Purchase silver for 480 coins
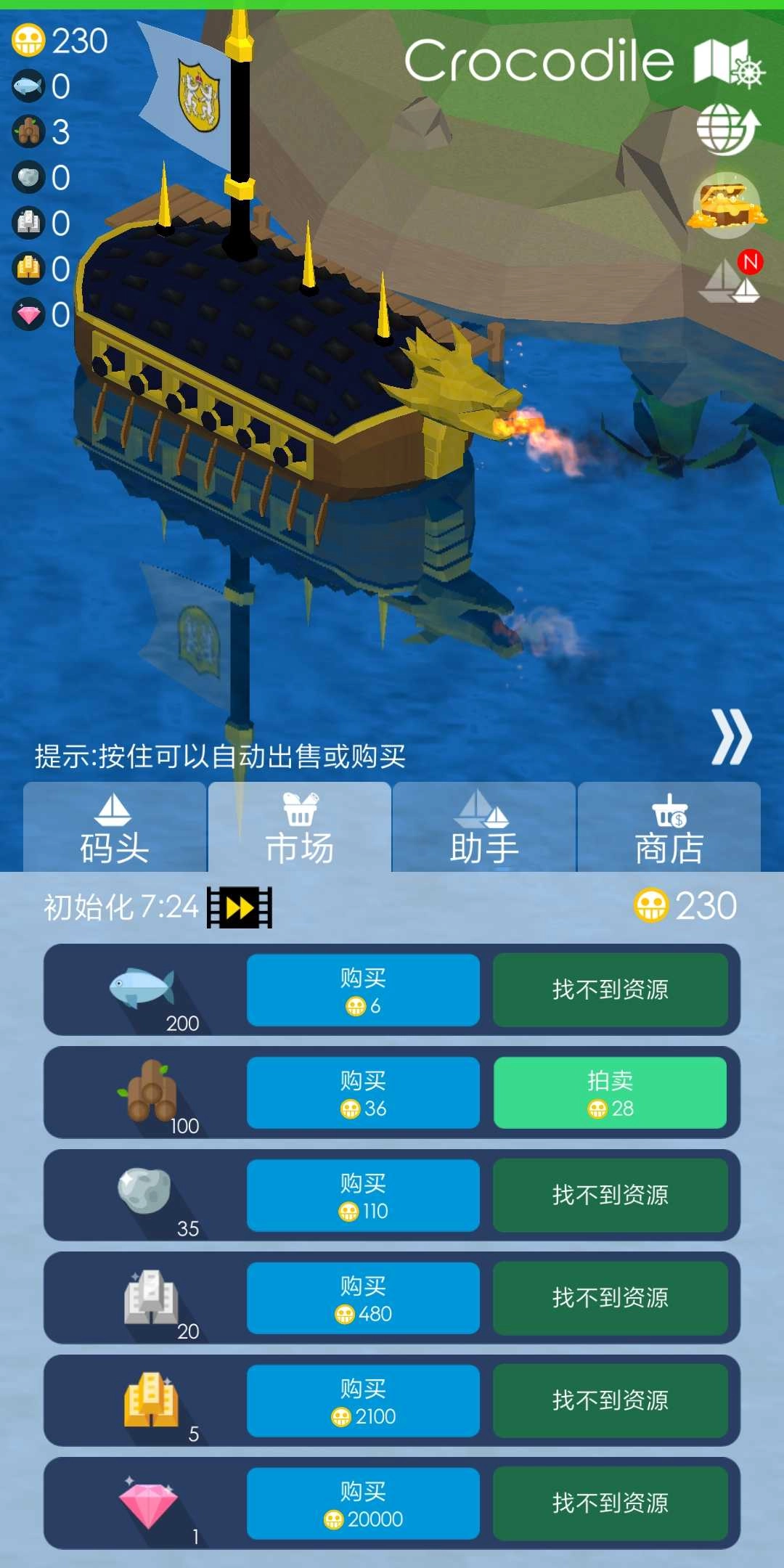This screenshot has width=784, height=1568. 363,1298
